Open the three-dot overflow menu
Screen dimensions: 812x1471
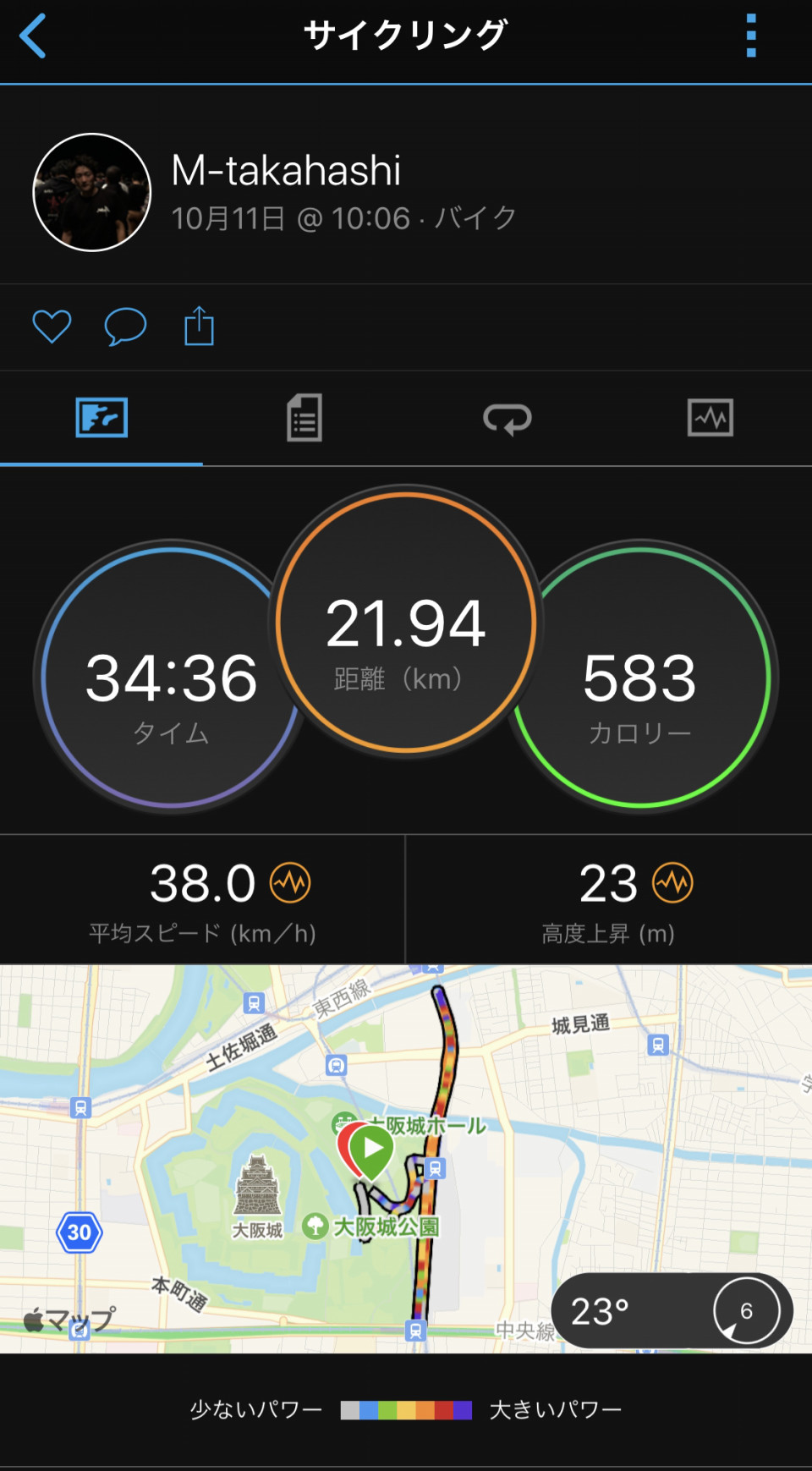tap(750, 36)
